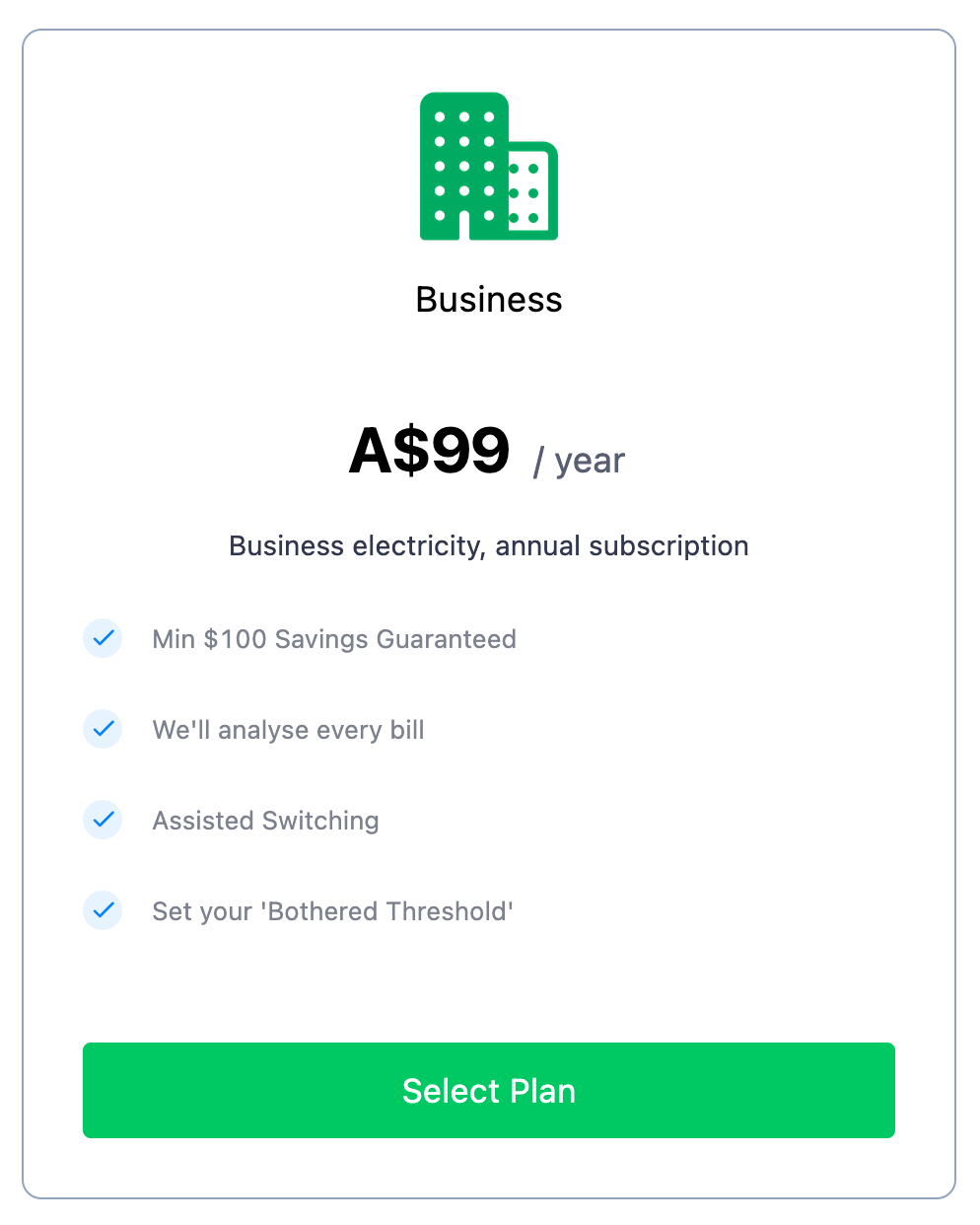980x1225 pixels.
Task: Select the Business plan
Action: pyautogui.click(x=488, y=1090)
